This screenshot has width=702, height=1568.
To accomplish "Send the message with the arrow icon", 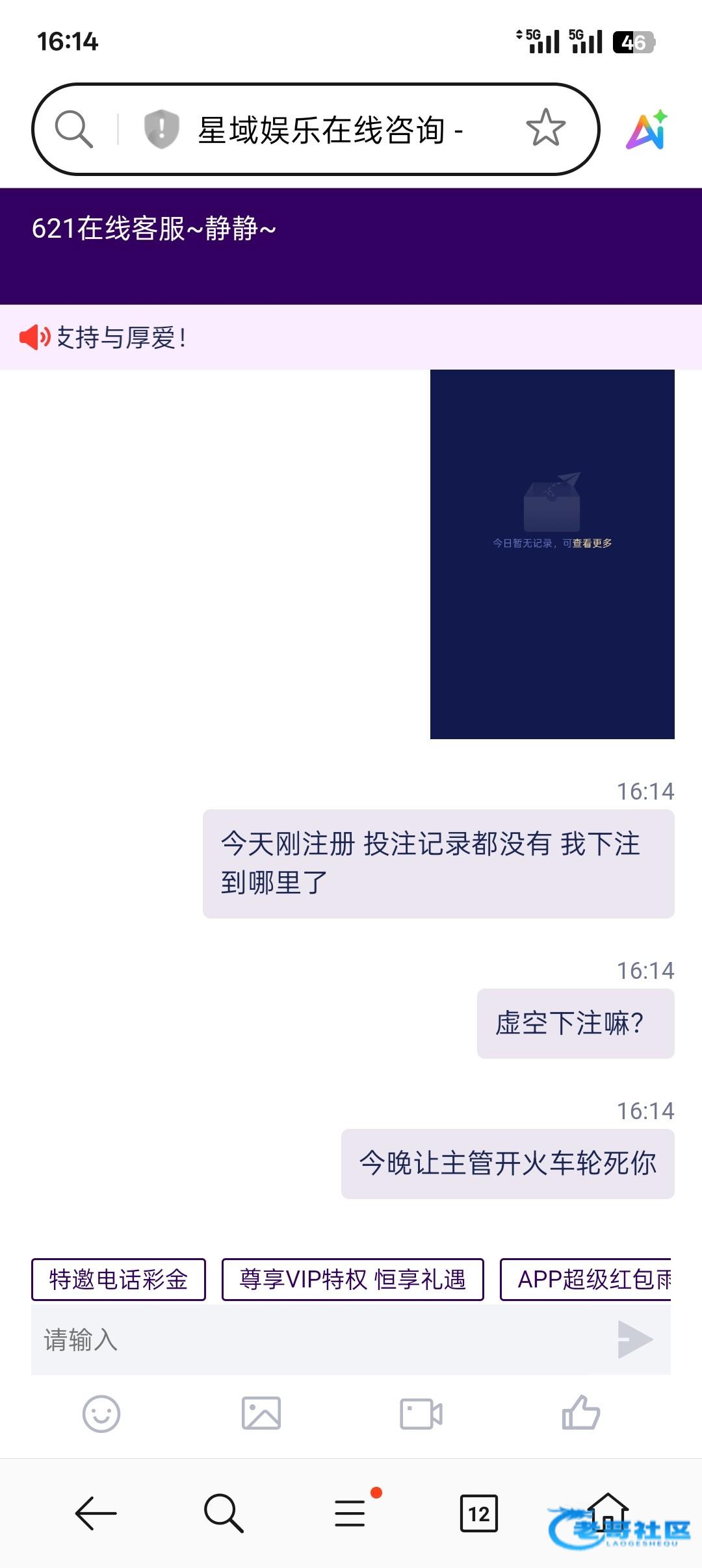I will point(634,1339).
